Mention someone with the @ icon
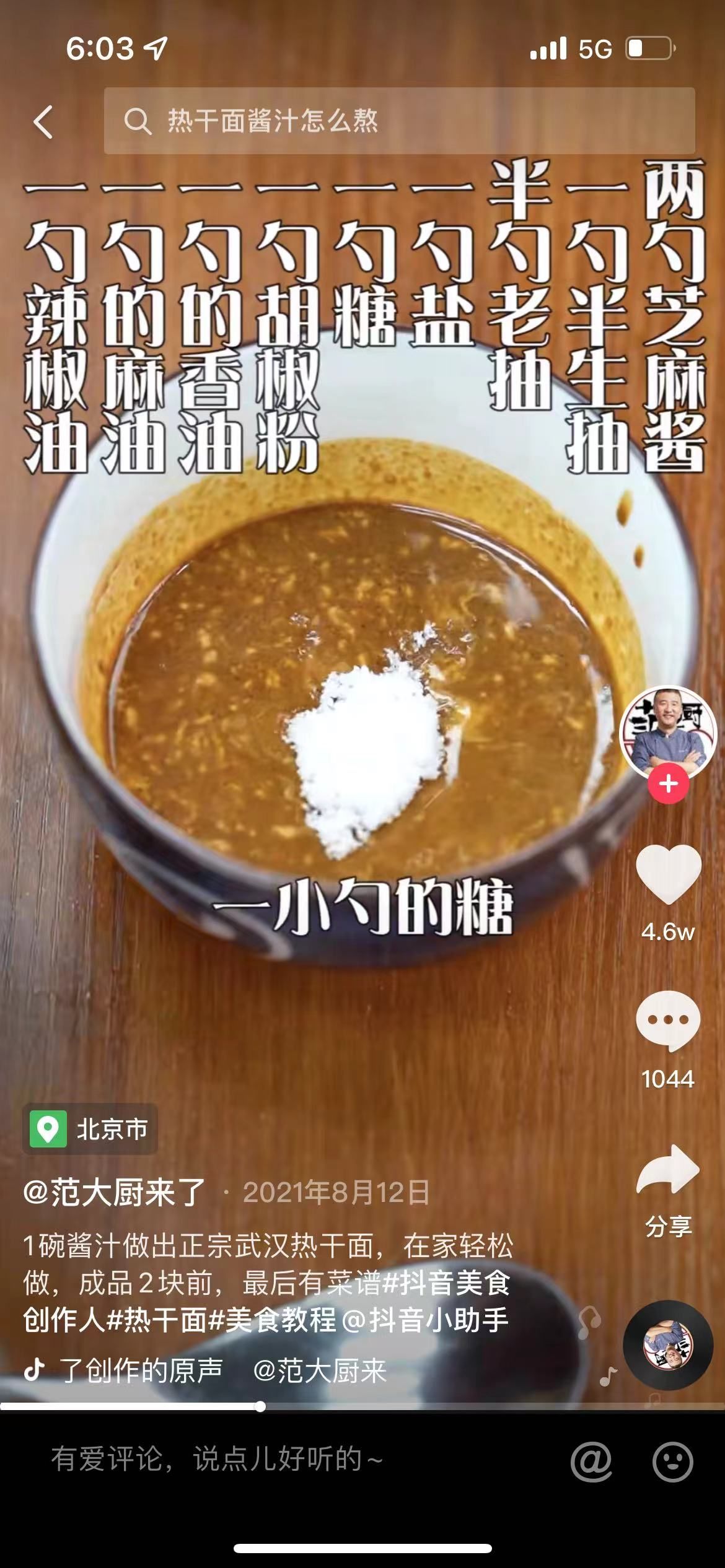The image size is (725, 1568). pos(591,1461)
